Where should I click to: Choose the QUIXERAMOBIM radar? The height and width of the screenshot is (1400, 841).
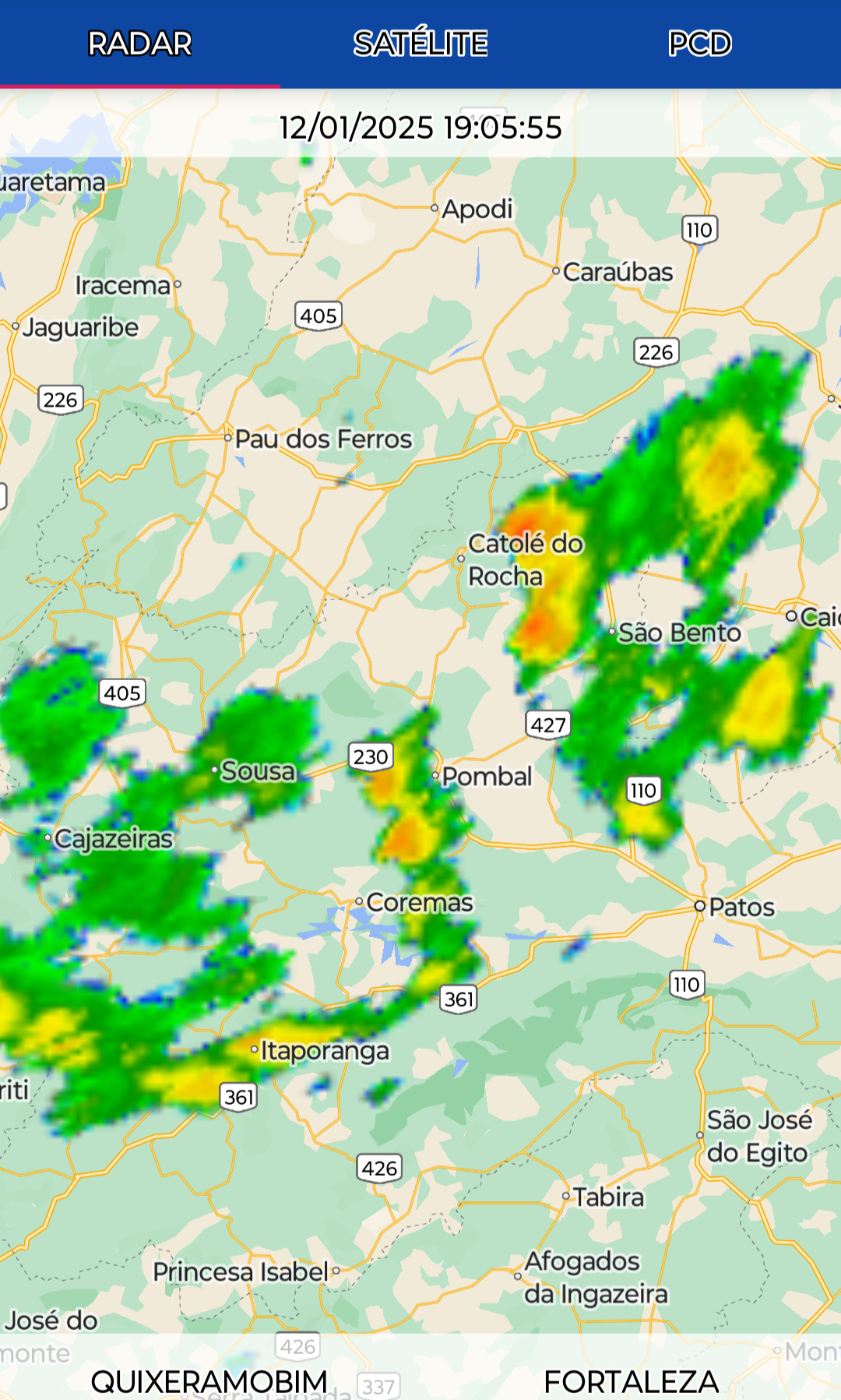[x=209, y=1381]
